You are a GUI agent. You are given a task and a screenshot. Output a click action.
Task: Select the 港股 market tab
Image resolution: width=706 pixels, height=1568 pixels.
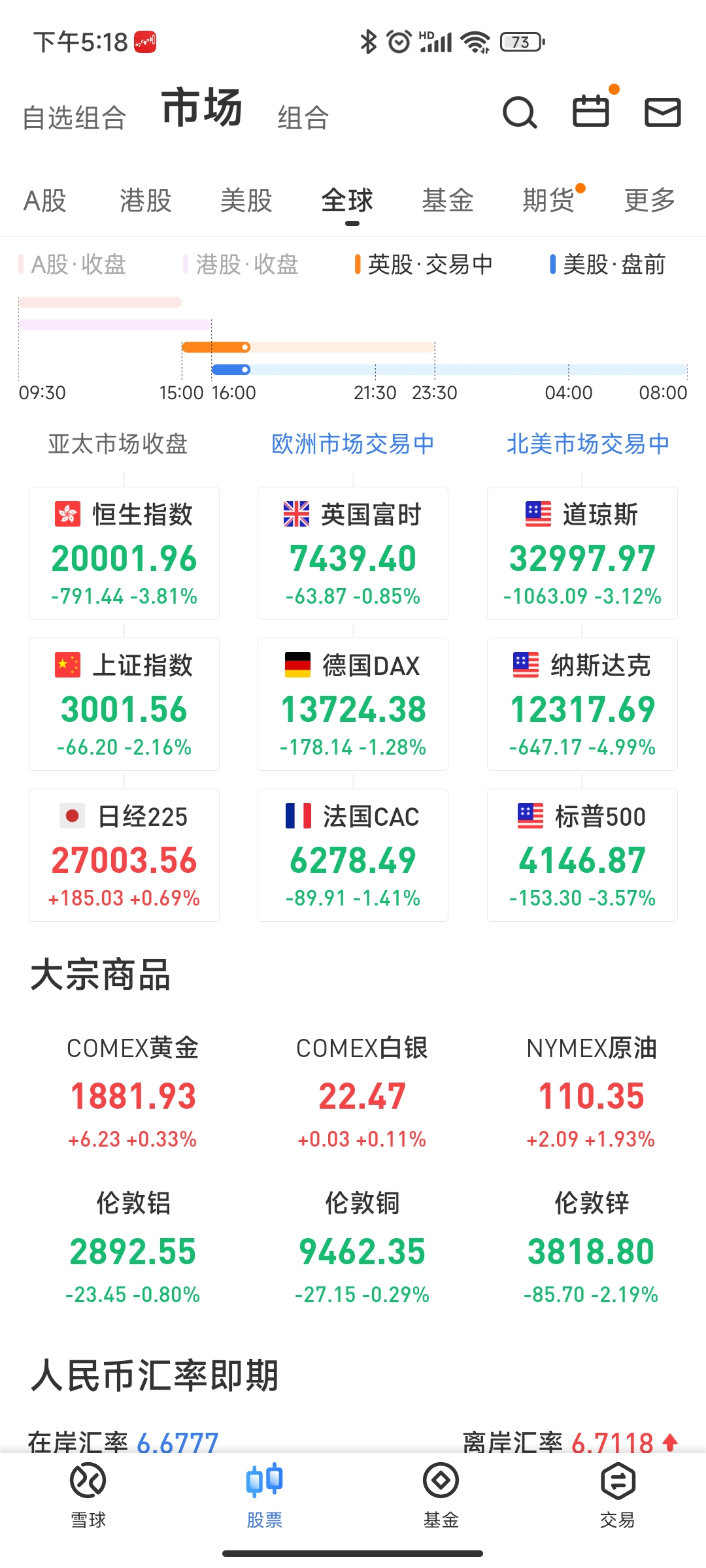pyautogui.click(x=146, y=201)
